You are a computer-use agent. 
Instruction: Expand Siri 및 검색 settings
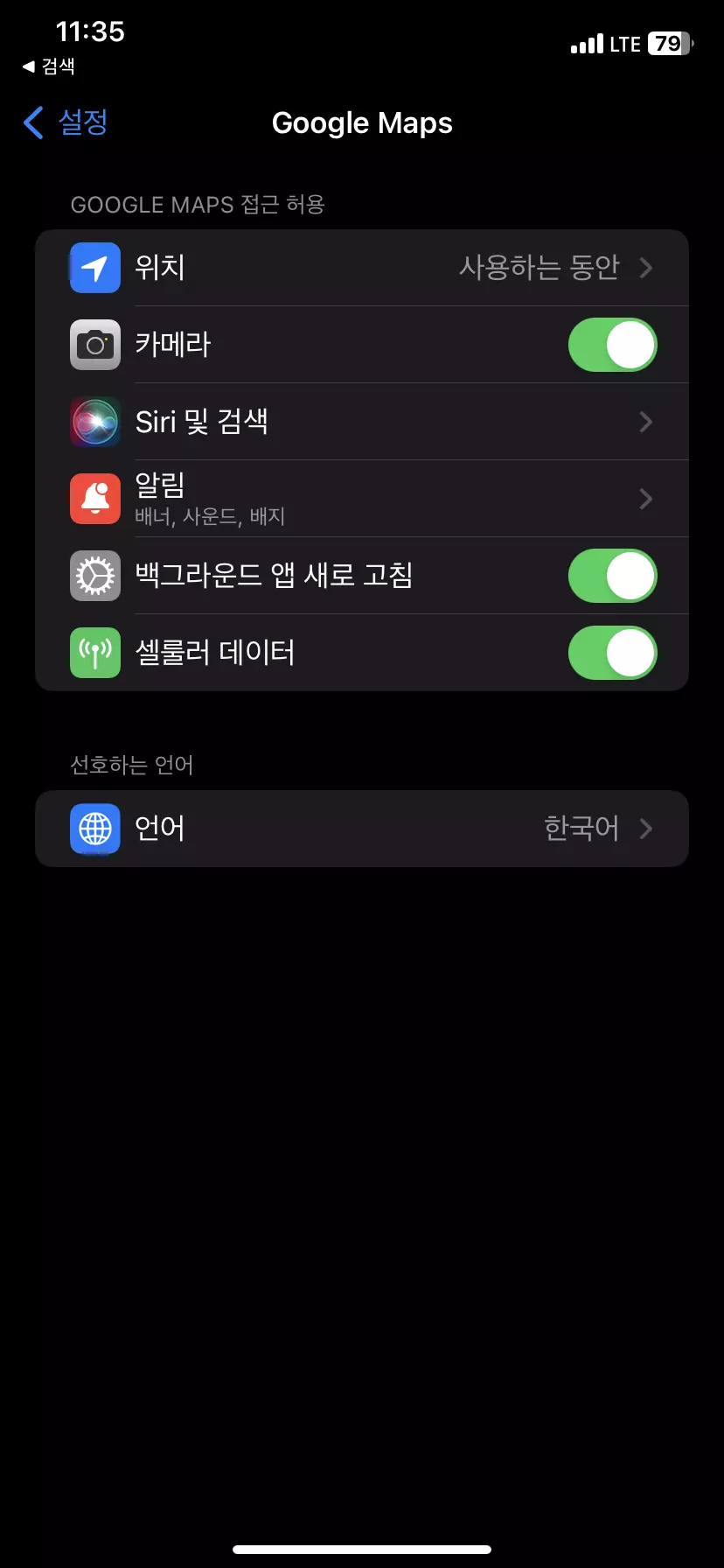(x=645, y=422)
